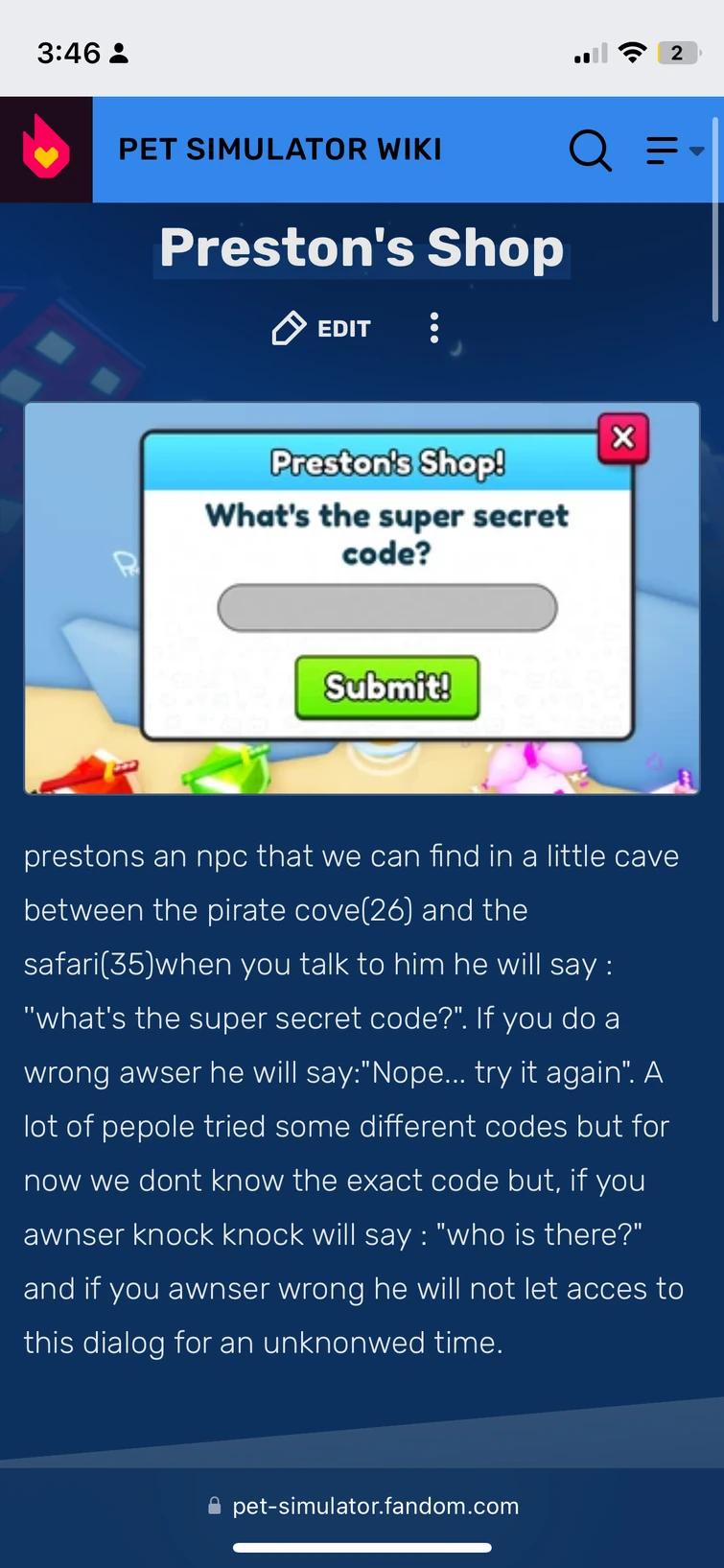
Task: Open the page's more options menu
Action: (x=434, y=328)
